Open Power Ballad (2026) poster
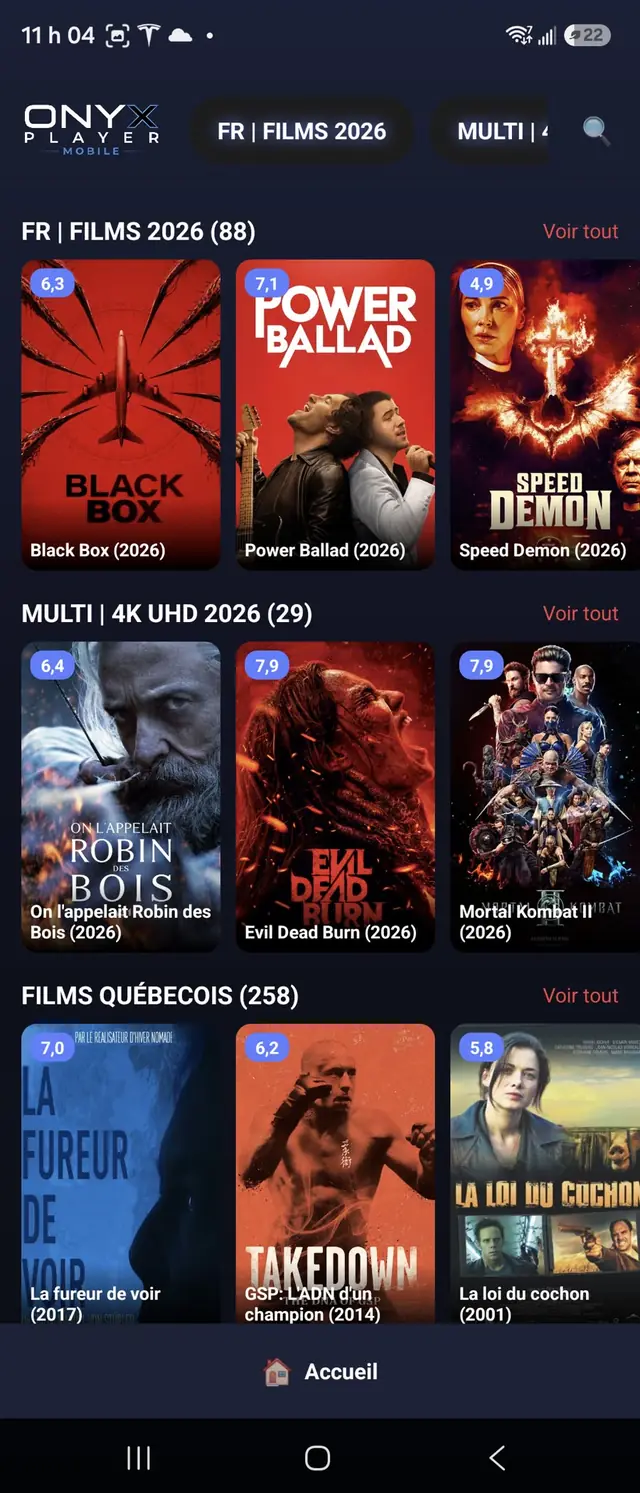This screenshot has height=1493, width=640. point(335,415)
